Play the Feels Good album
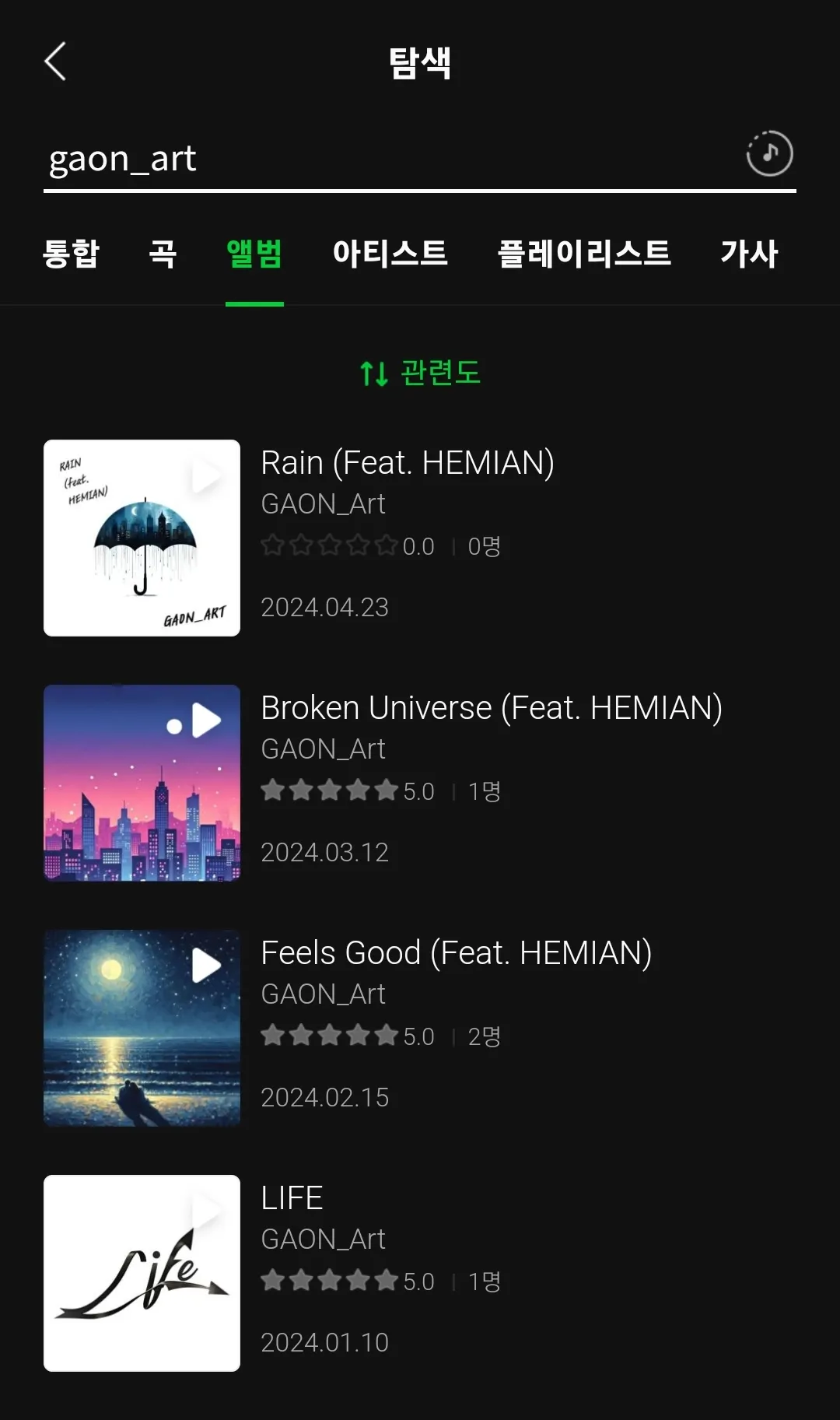The image size is (840, 1420). (205, 965)
